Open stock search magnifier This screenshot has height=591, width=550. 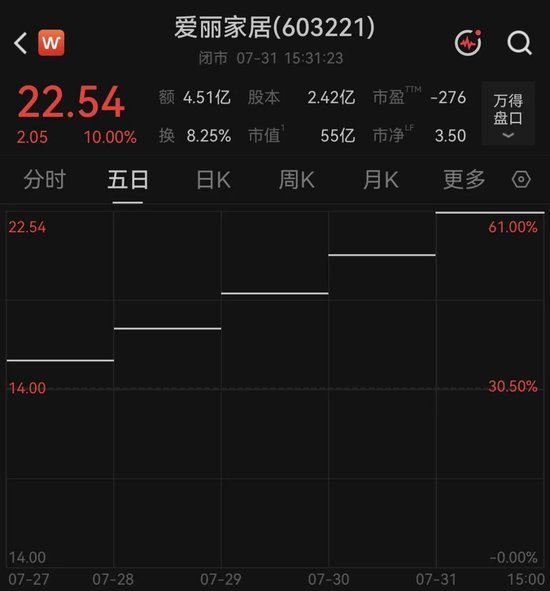pyautogui.click(x=519, y=43)
